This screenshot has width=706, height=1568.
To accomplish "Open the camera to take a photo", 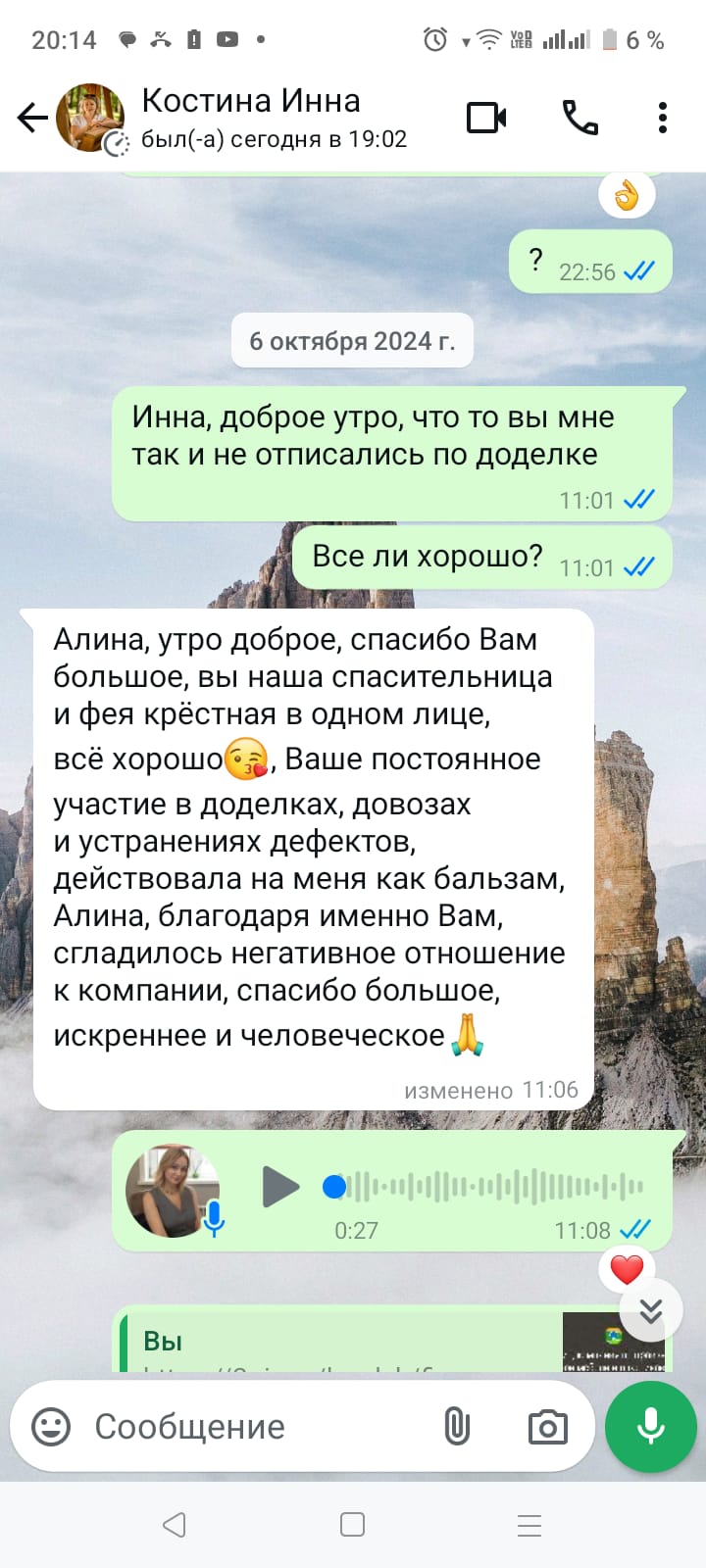I will tap(547, 1427).
